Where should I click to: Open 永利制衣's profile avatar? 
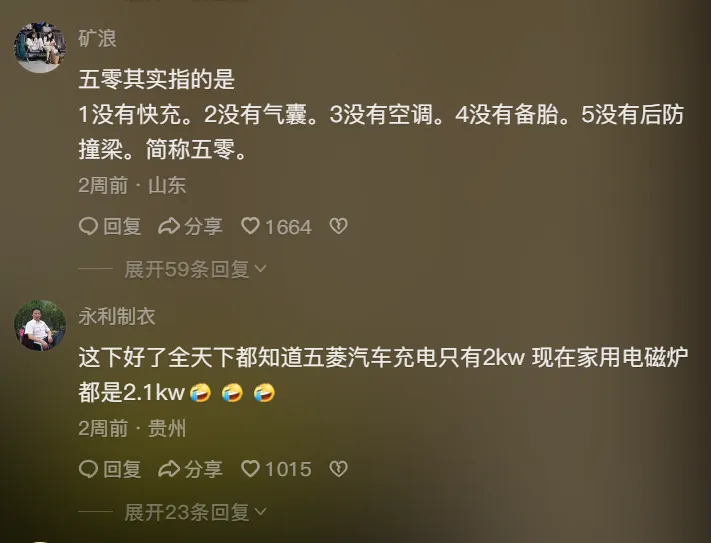point(40,325)
